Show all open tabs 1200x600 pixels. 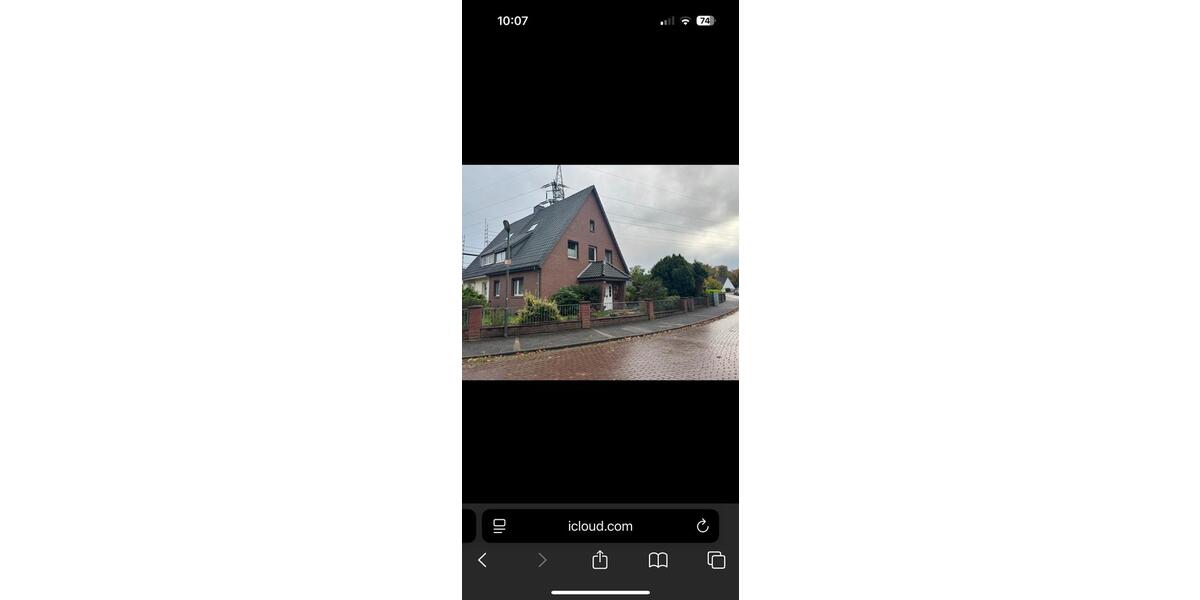click(716, 560)
